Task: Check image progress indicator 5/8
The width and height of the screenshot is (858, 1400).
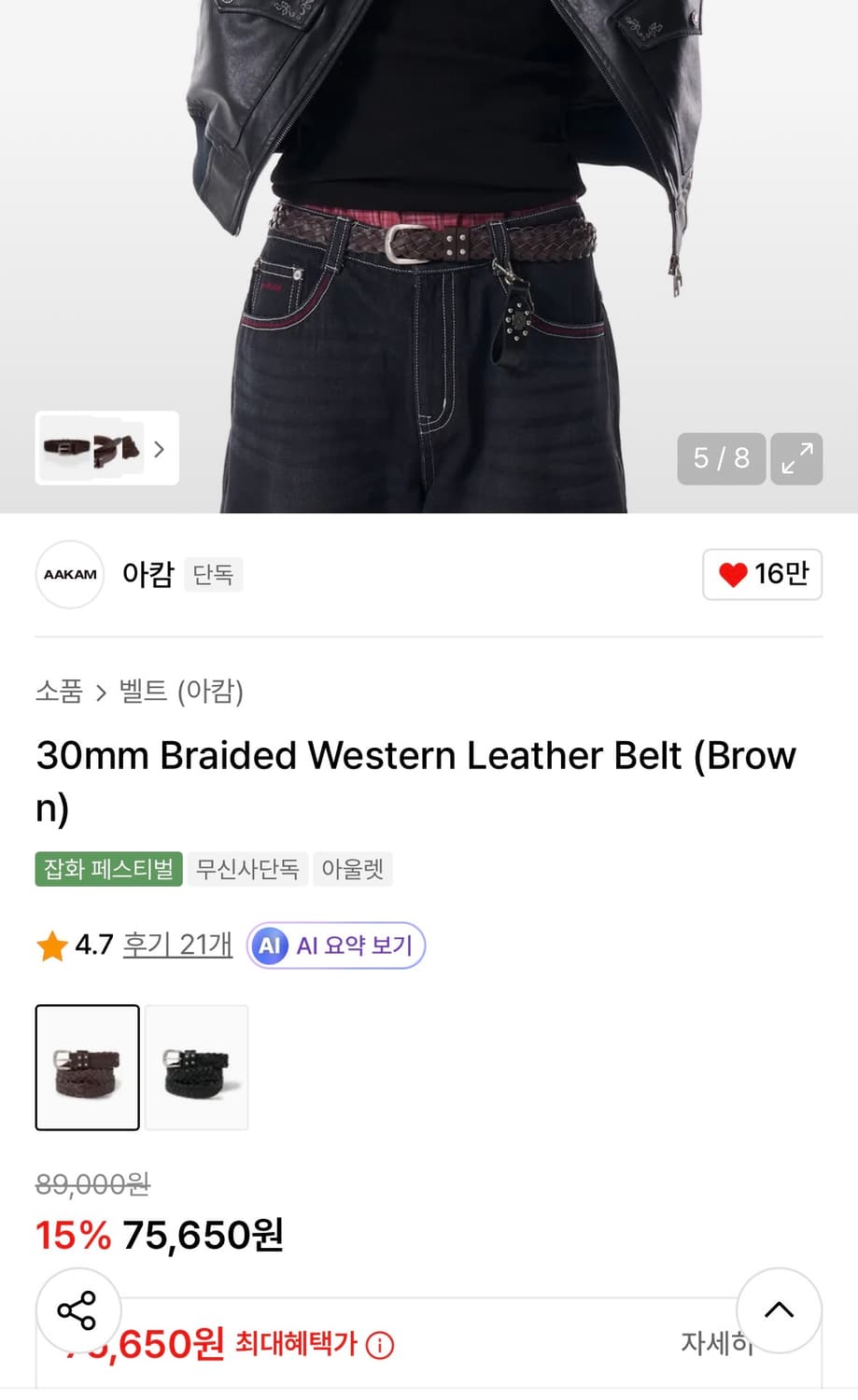Action: (720, 458)
